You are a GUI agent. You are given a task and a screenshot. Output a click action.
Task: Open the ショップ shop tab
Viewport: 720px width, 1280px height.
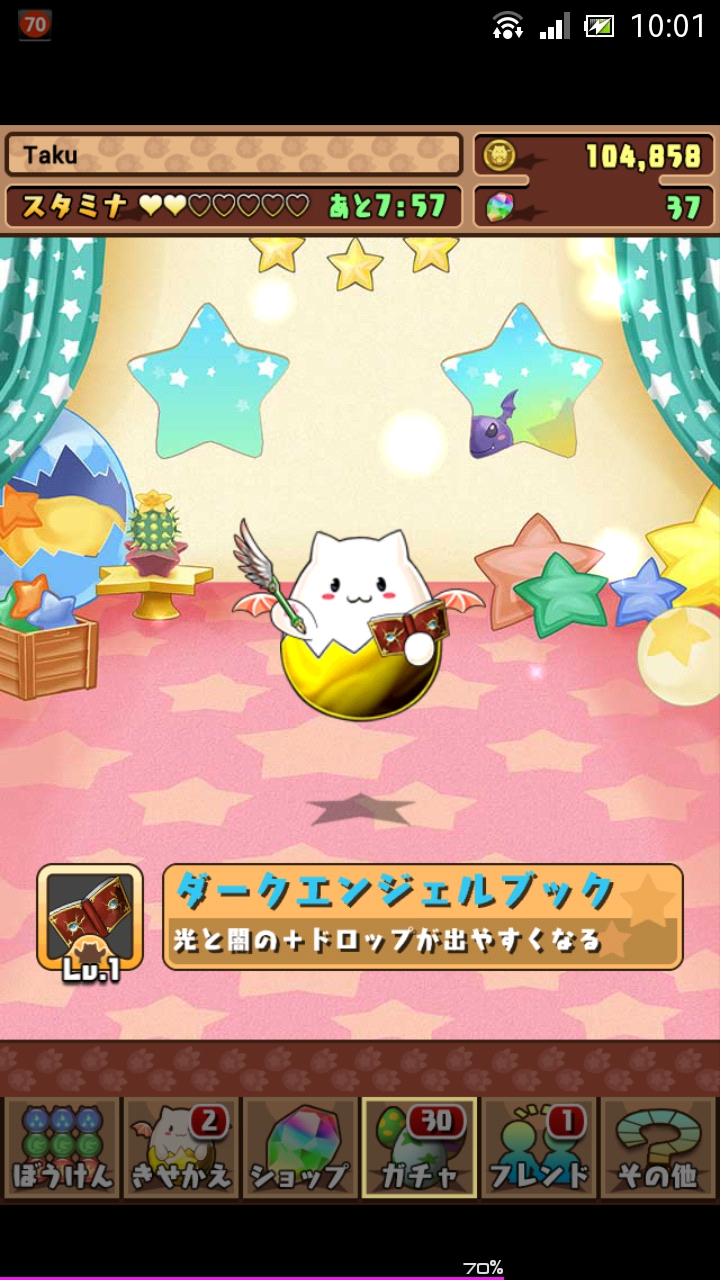pos(299,1147)
